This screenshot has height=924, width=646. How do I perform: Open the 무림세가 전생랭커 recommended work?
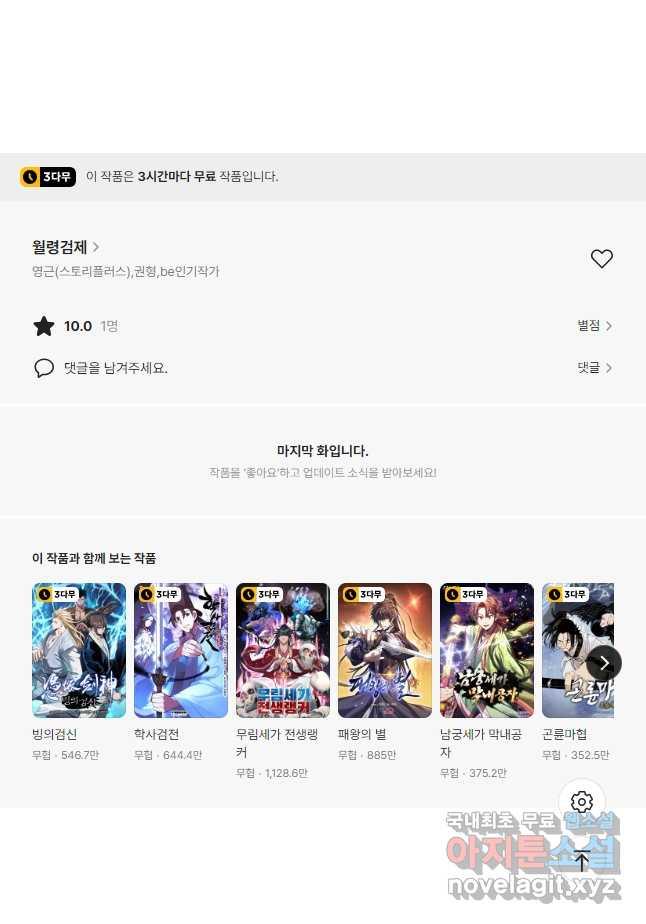coord(283,651)
